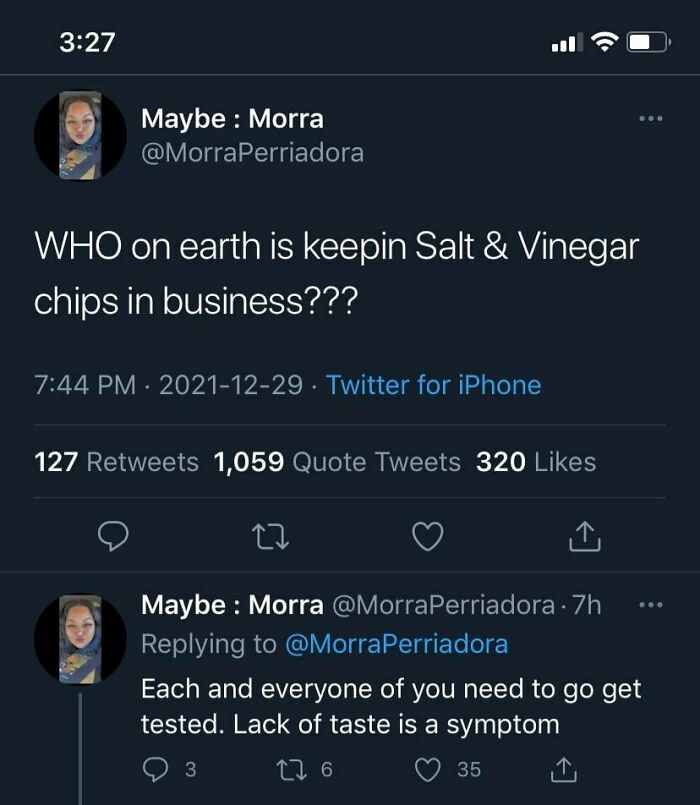Share the Salt & Vinegar chips tweet
The image size is (700, 805).
click(584, 538)
